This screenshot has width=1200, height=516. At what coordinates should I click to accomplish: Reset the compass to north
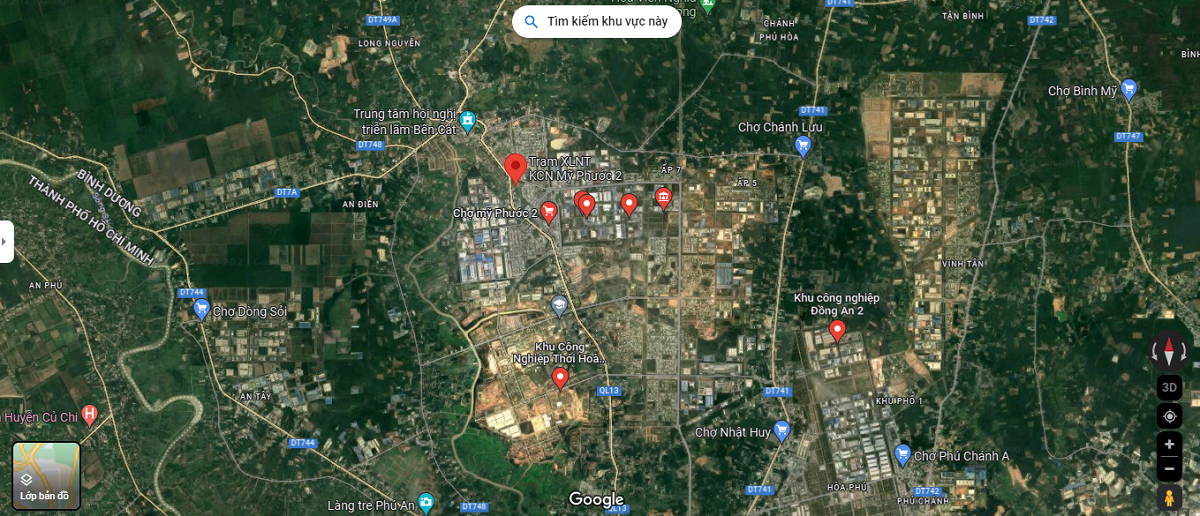pyautogui.click(x=1169, y=351)
